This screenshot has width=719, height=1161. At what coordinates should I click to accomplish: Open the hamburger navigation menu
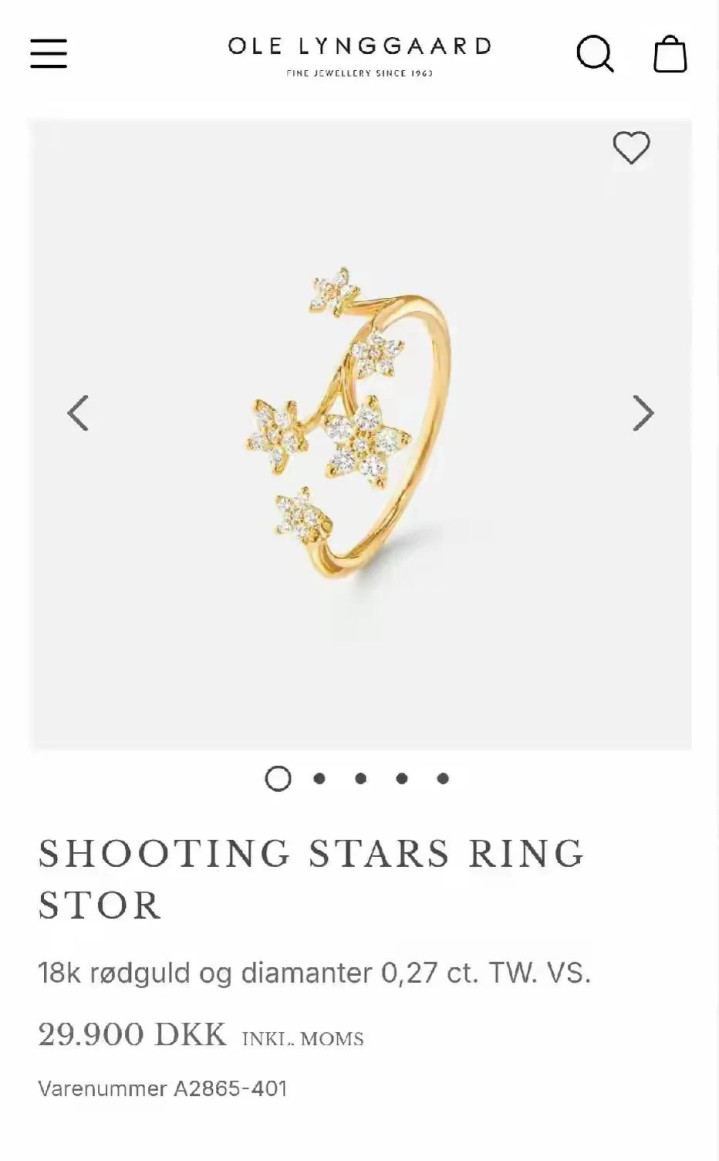coord(48,54)
